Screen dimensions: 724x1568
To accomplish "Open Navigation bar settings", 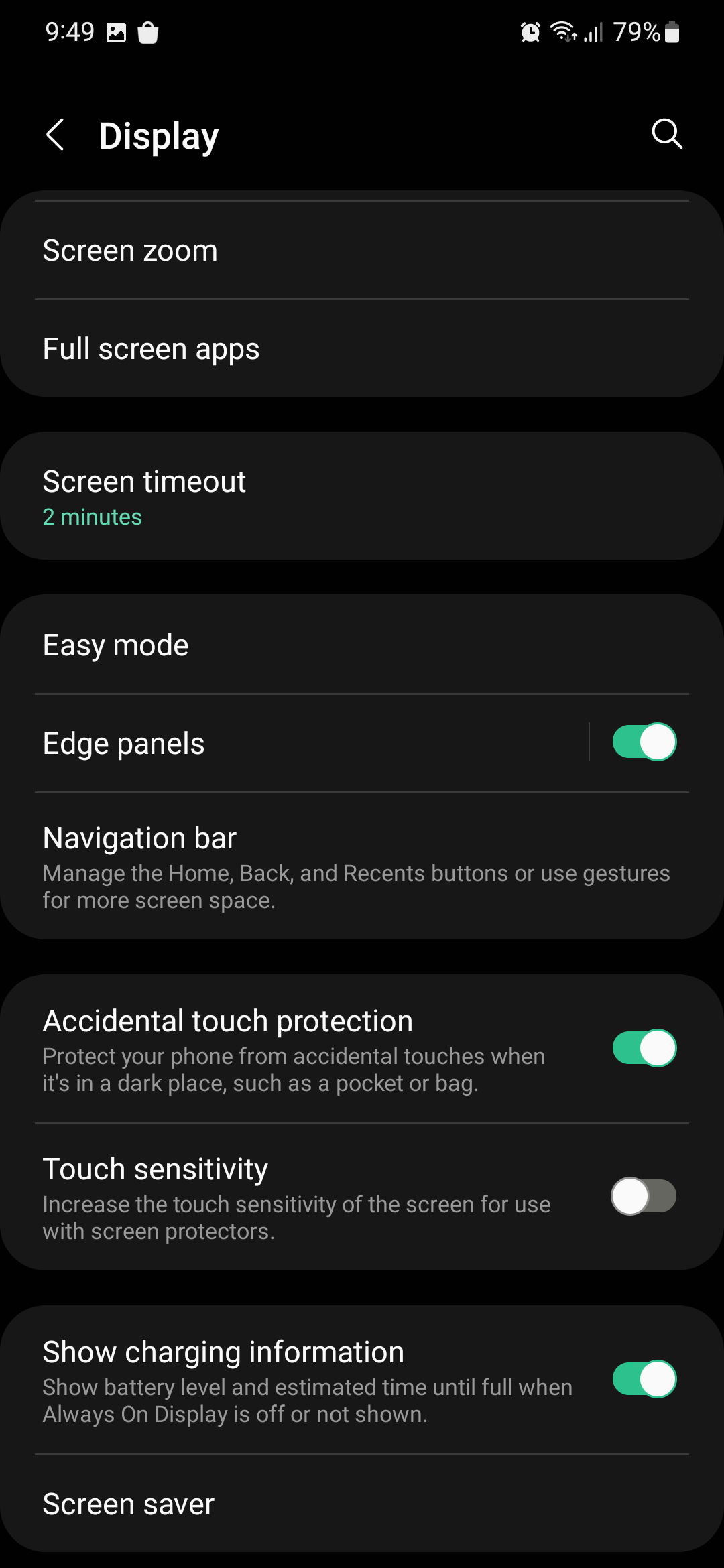I will click(x=362, y=866).
